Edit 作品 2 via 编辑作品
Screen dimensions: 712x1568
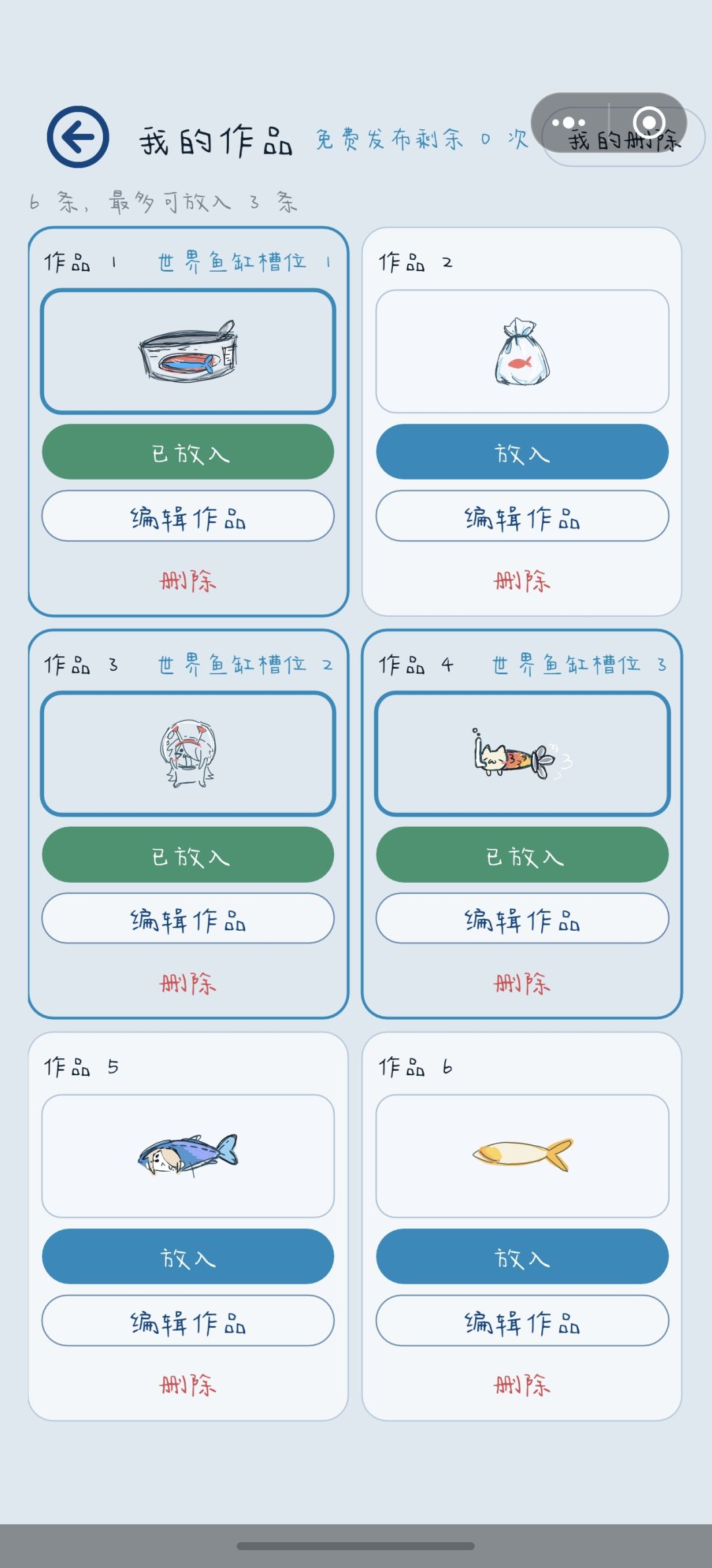522,516
